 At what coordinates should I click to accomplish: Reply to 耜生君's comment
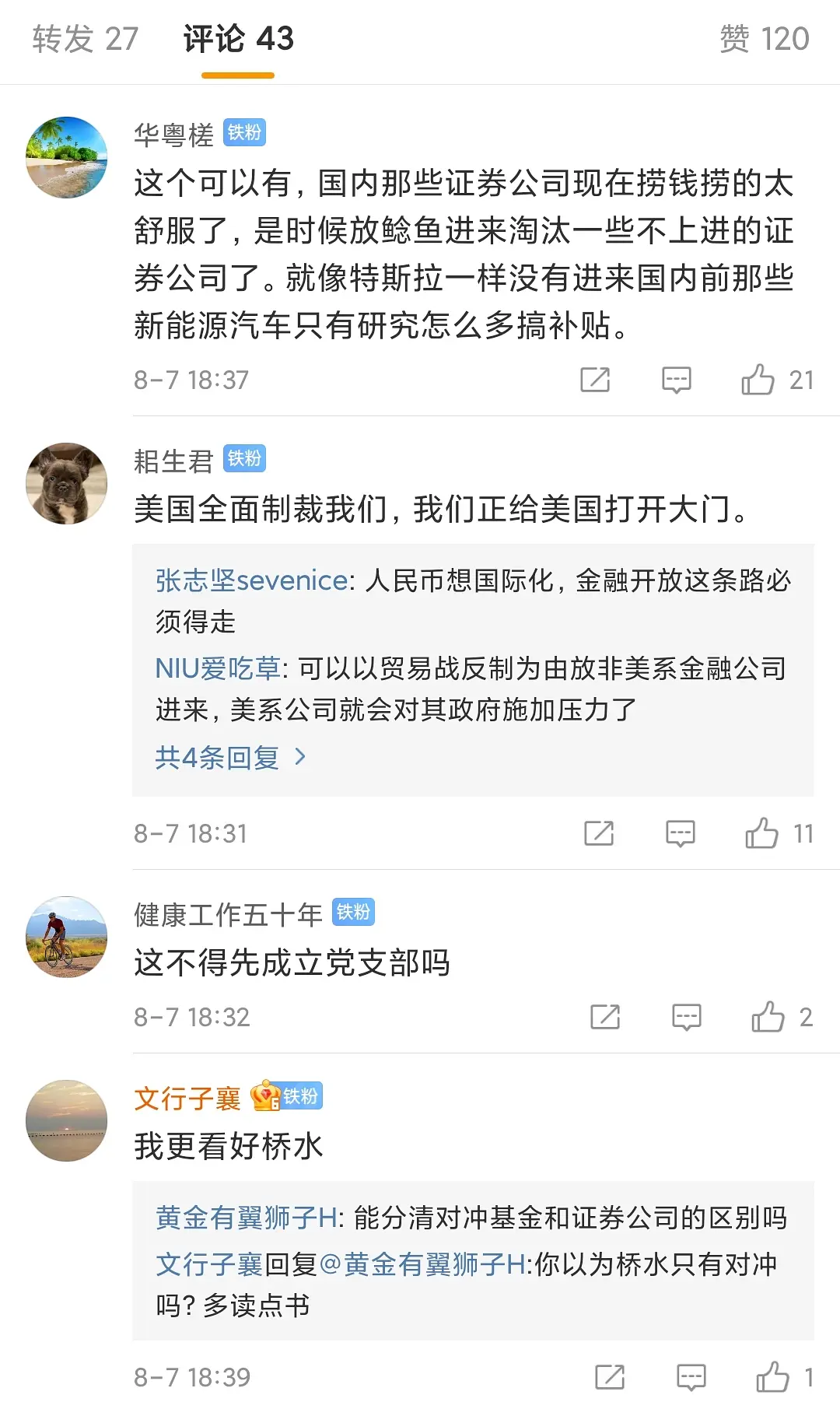[680, 833]
